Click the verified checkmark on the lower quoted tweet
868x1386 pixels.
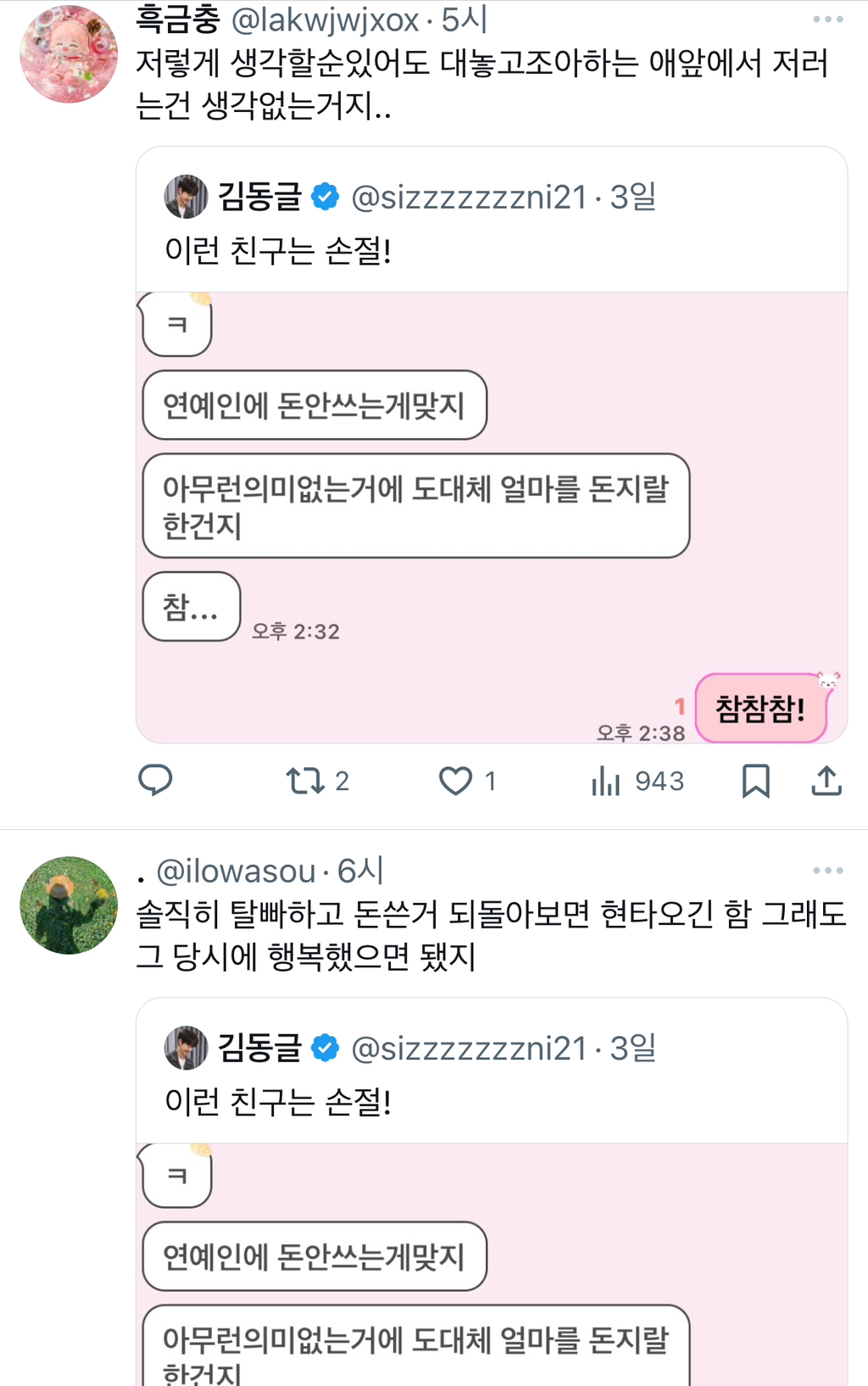pos(325,1049)
